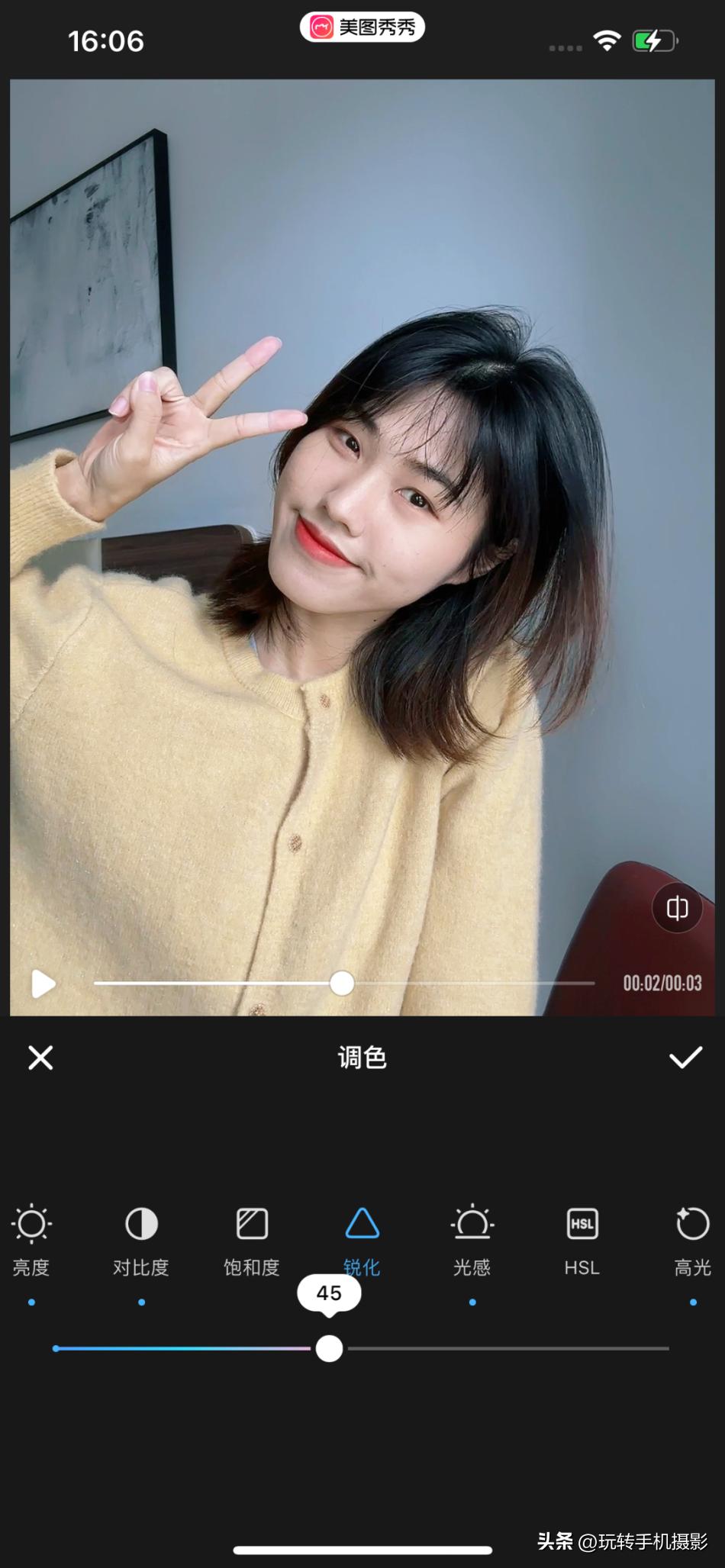Tap the 美图秀秀 badge at top

tap(362, 27)
